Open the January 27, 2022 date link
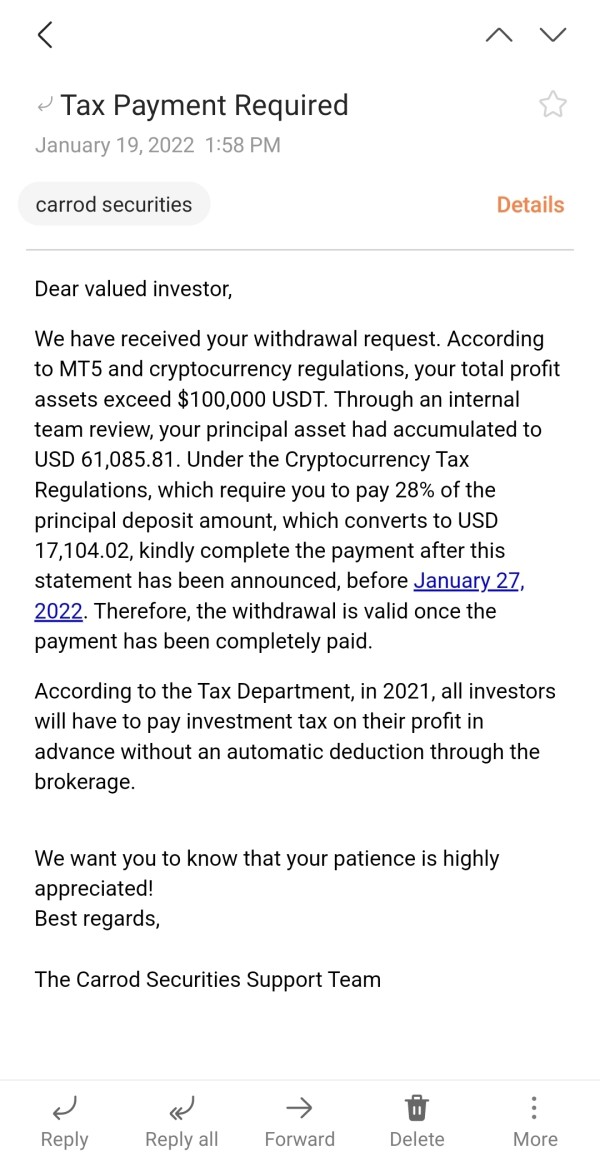 tap(468, 581)
